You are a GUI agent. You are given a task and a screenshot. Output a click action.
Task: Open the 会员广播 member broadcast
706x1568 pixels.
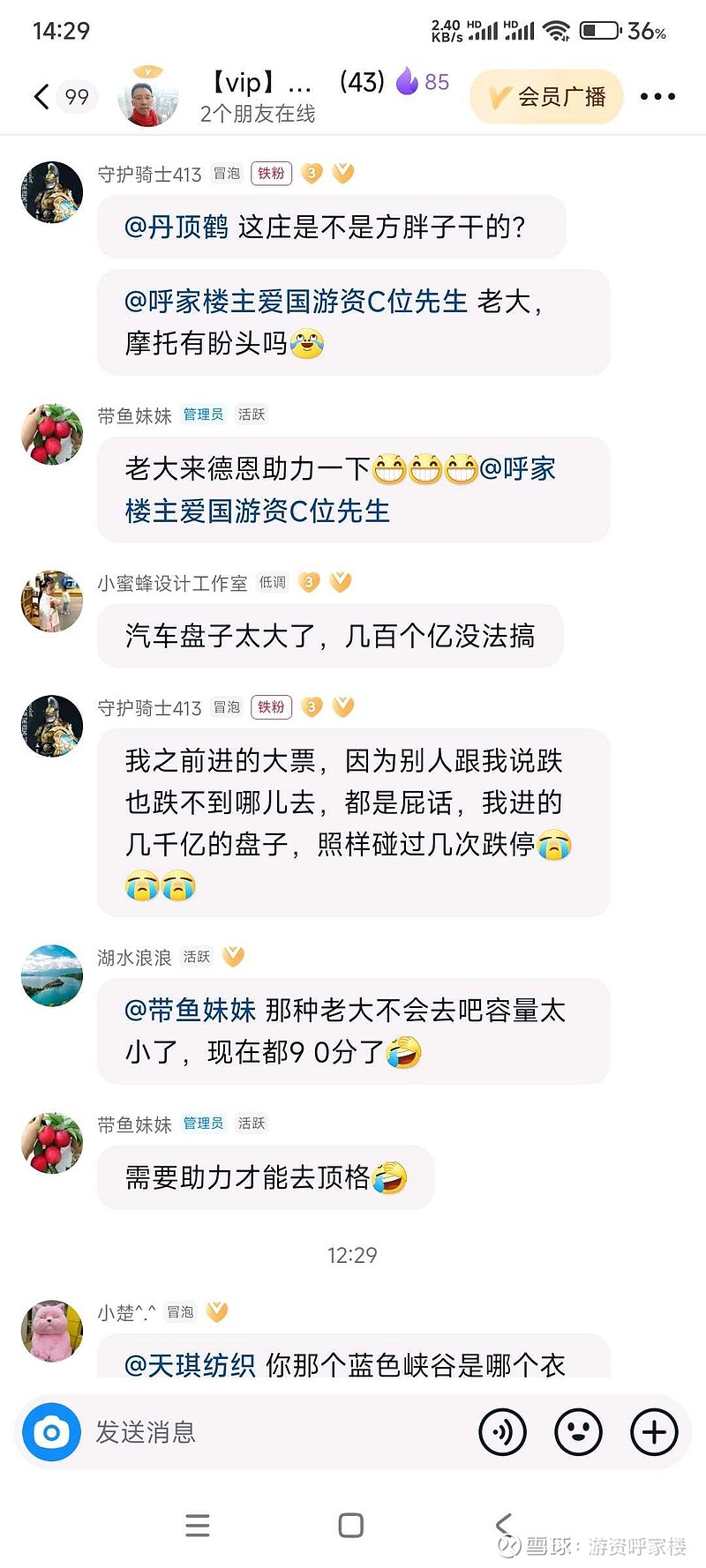[546, 97]
